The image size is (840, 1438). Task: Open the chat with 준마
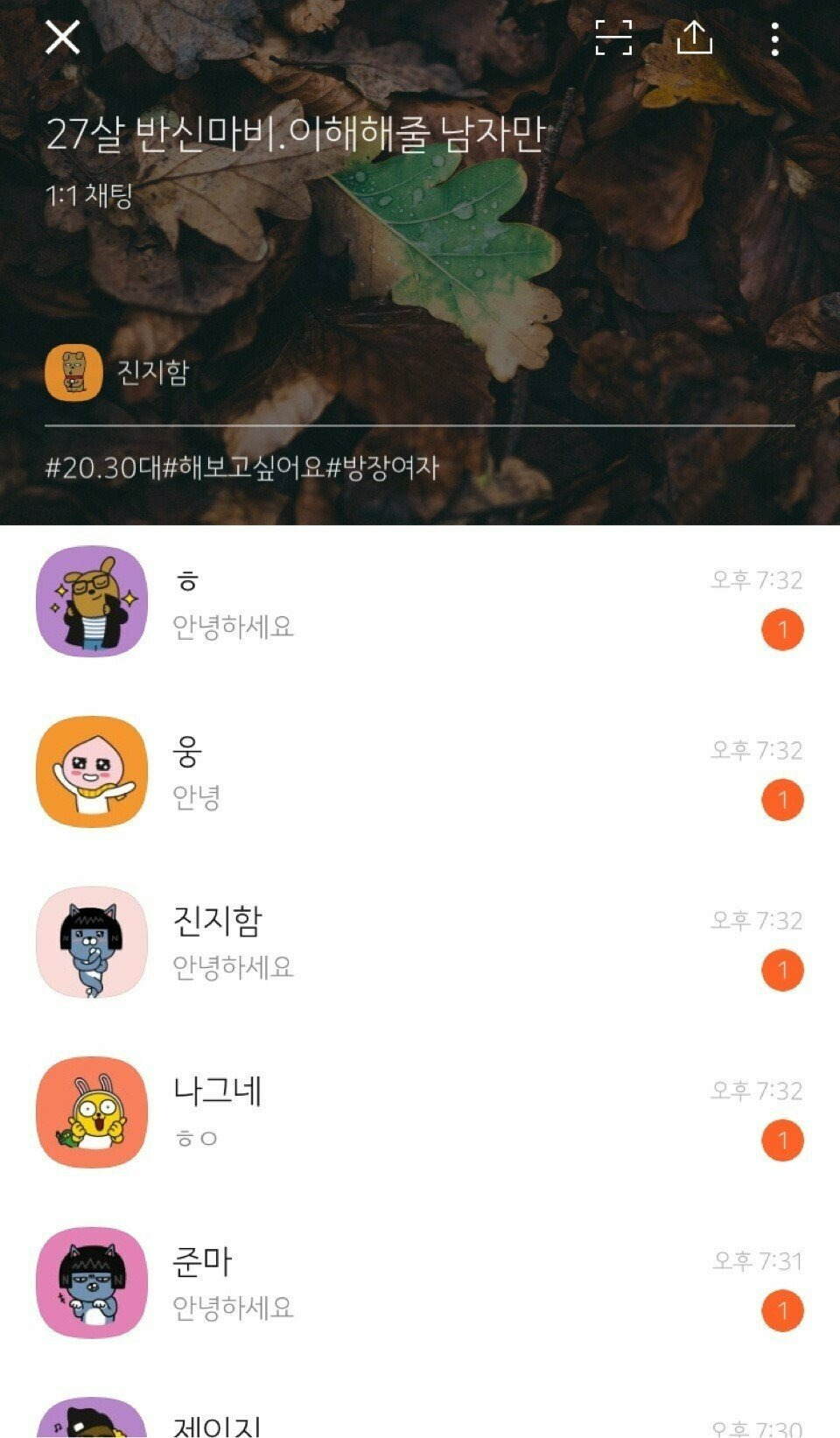click(420, 1283)
